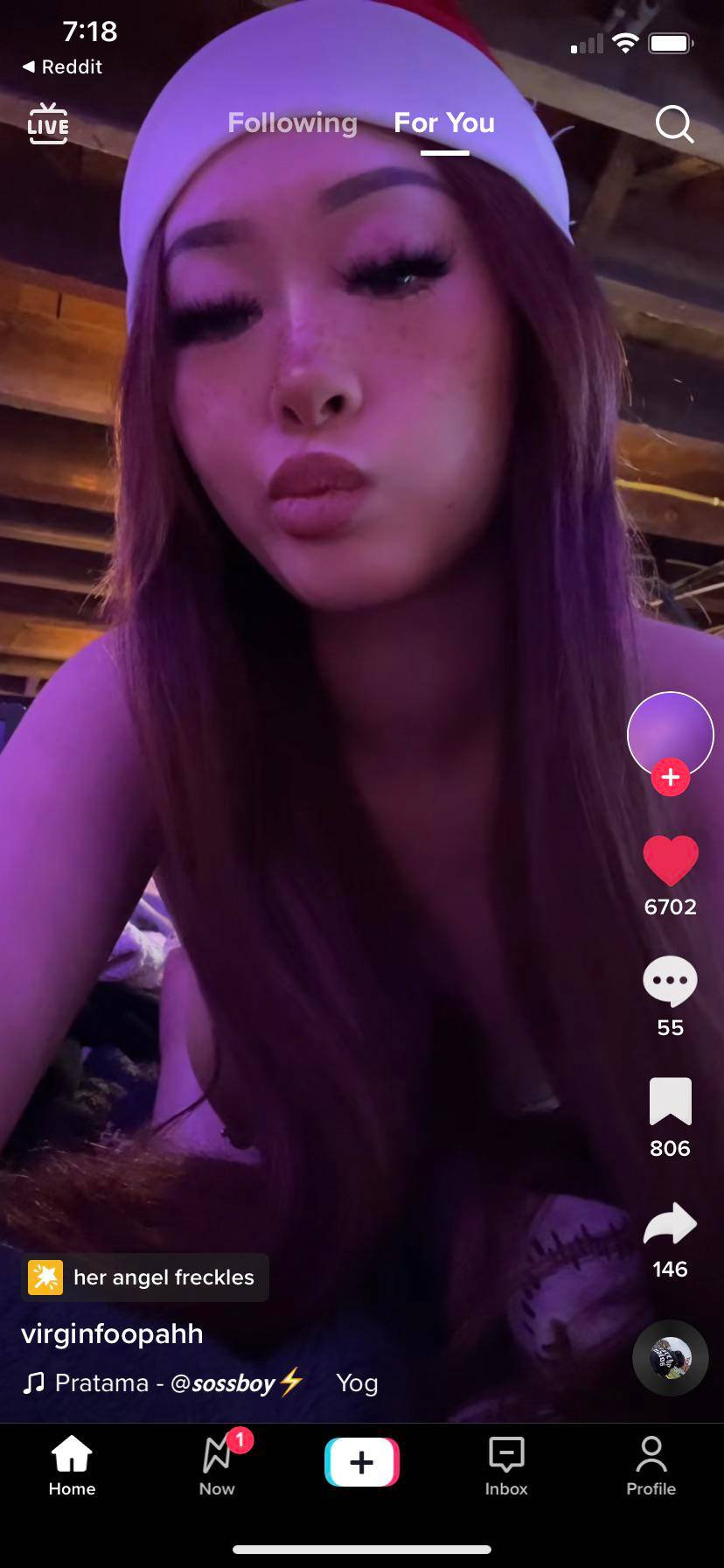The width and height of the screenshot is (724, 1568).
Task: Return to Reddit via the back link
Action: (x=62, y=67)
